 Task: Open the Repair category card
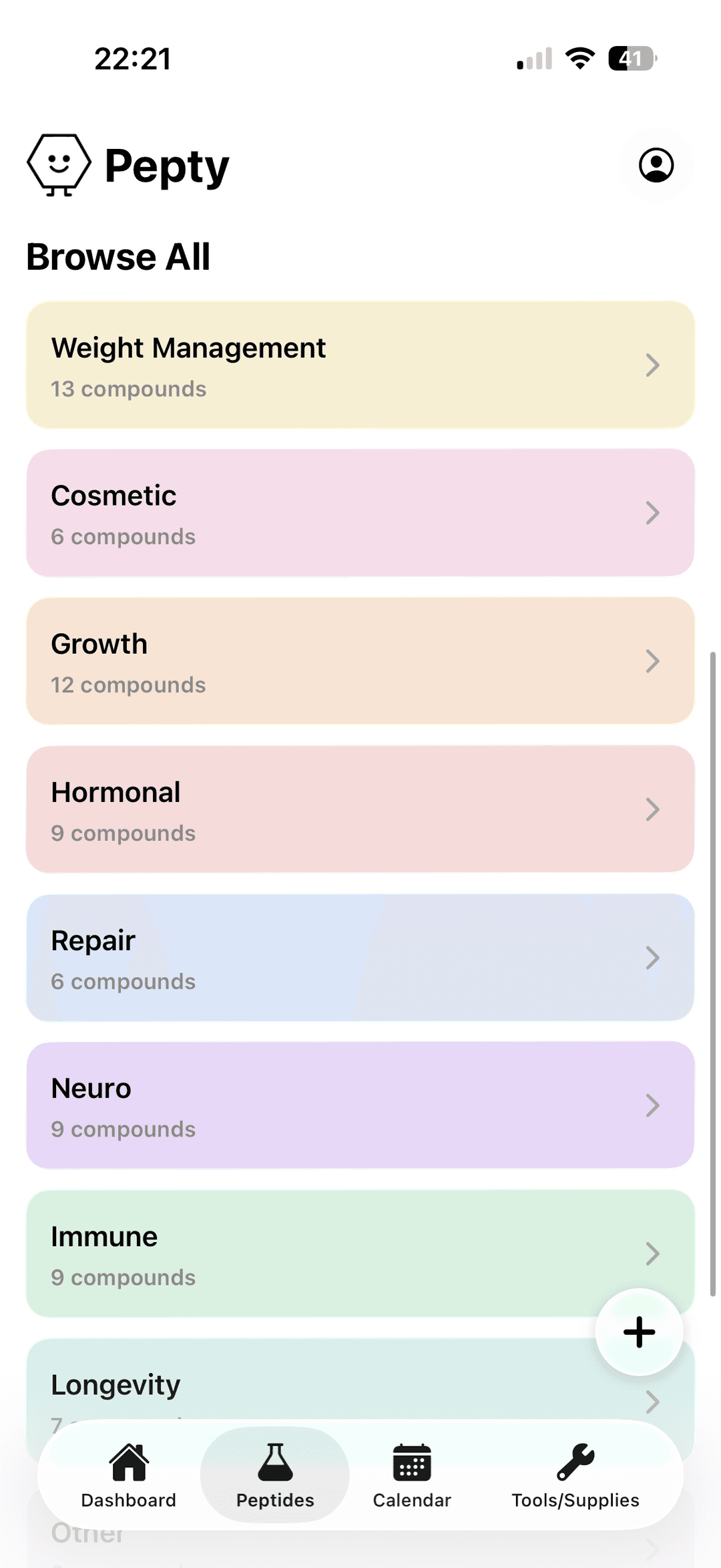click(x=360, y=958)
